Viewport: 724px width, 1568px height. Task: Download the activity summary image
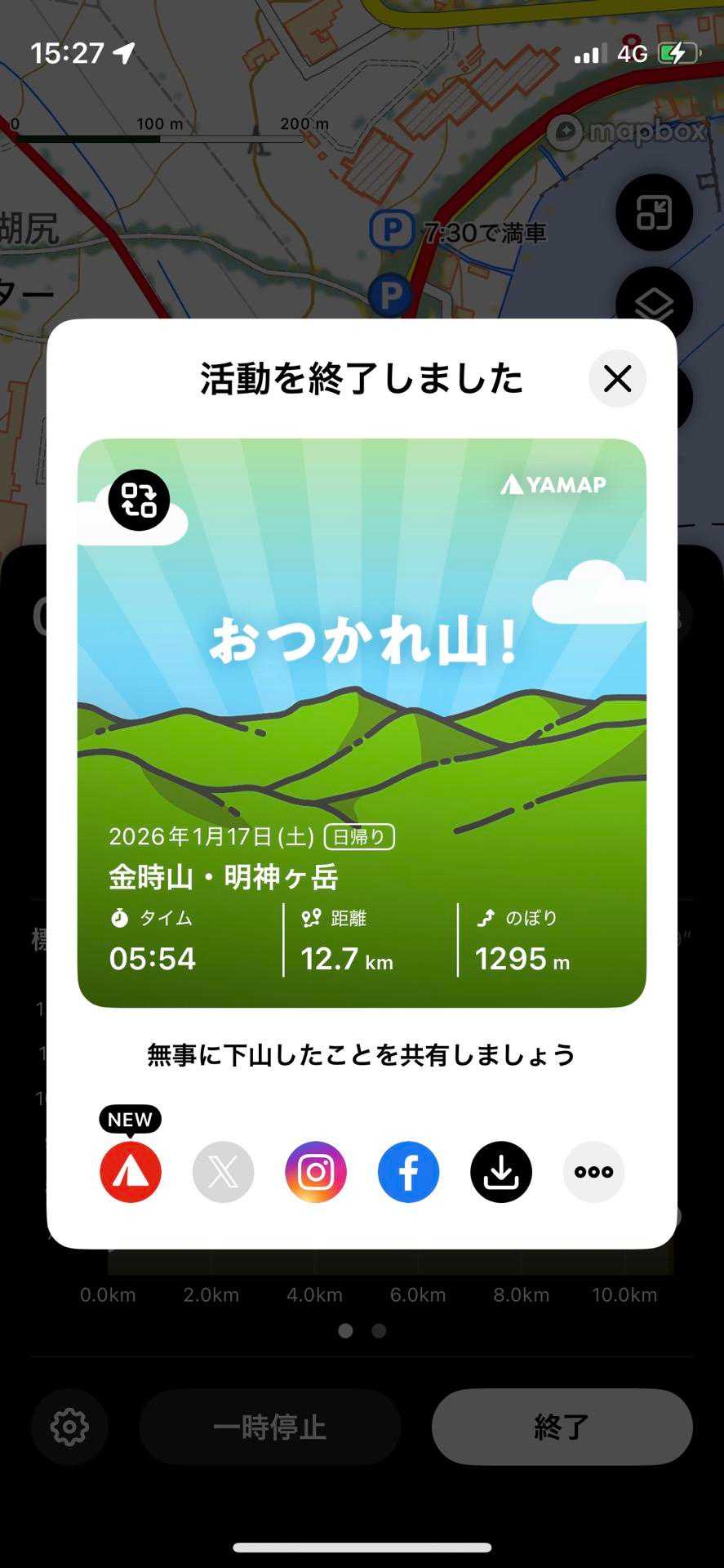501,1172
